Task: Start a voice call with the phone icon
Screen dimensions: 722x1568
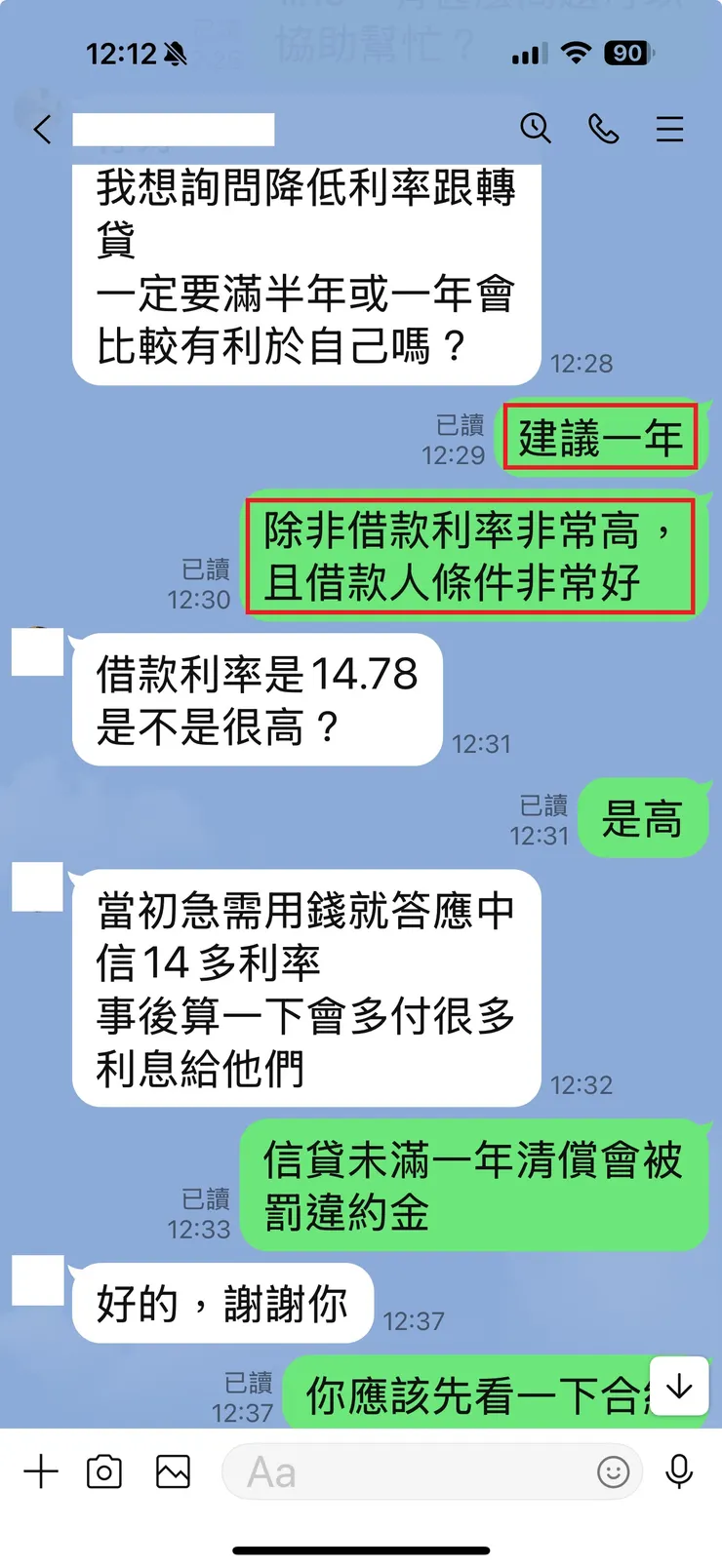Action: pos(604,129)
